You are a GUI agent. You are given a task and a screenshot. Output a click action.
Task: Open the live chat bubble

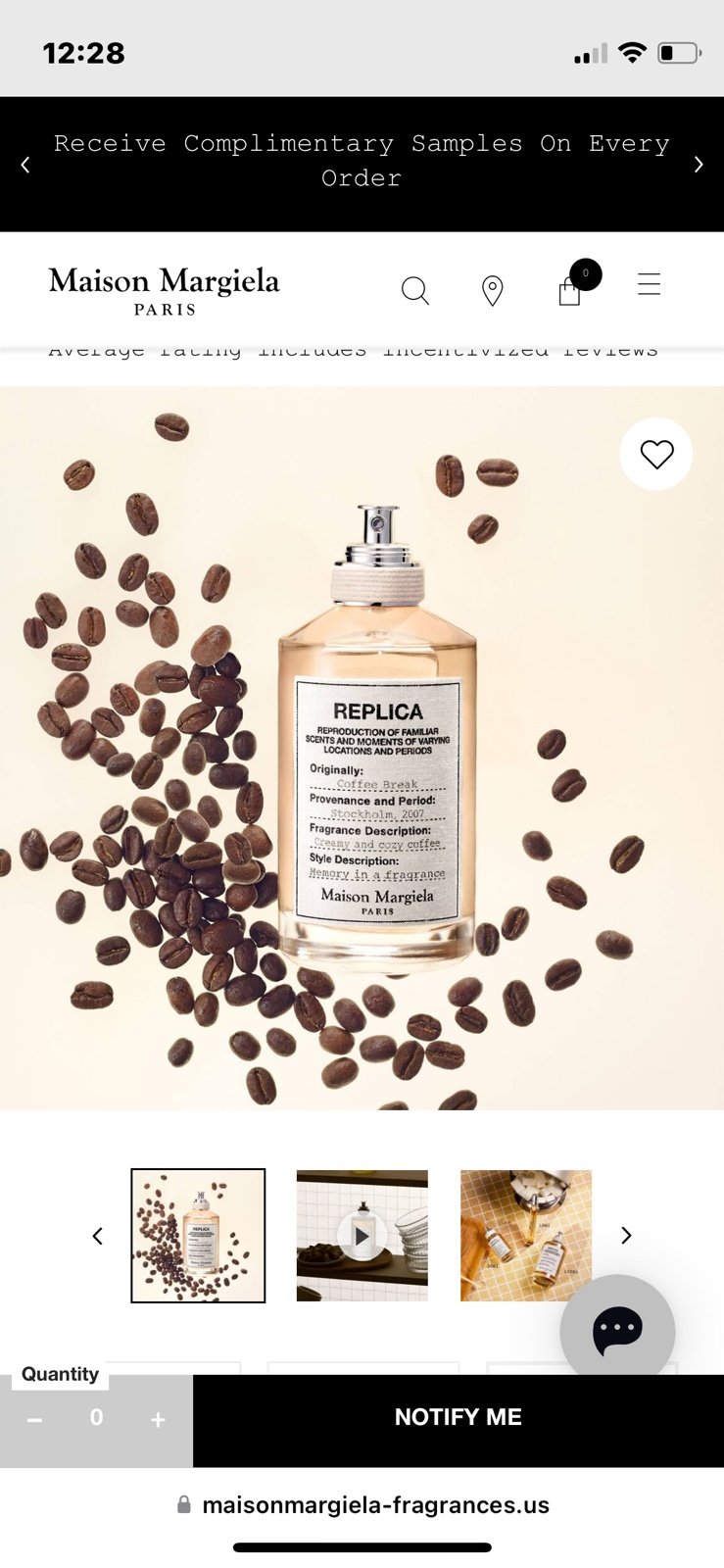pyautogui.click(x=617, y=1331)
